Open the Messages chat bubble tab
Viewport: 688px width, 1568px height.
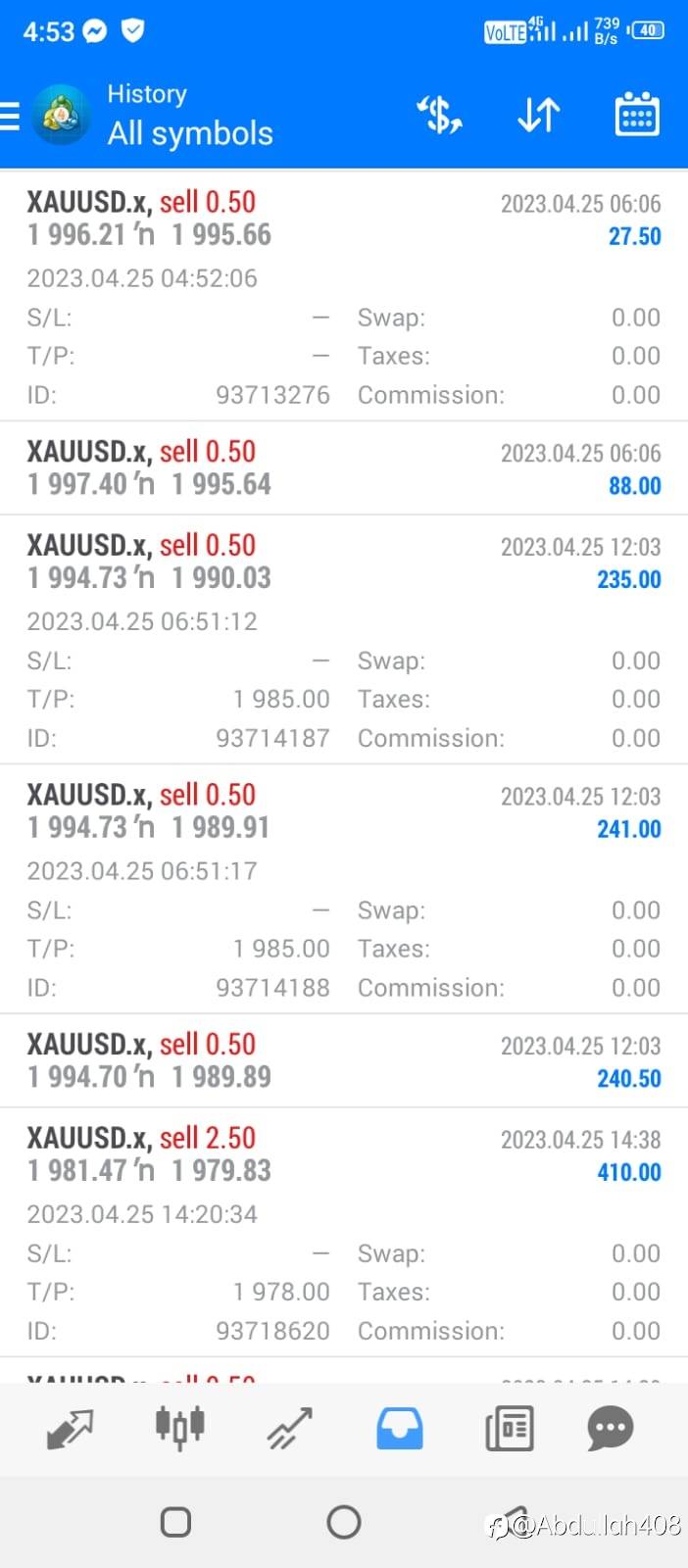[x=610, y=1429]
